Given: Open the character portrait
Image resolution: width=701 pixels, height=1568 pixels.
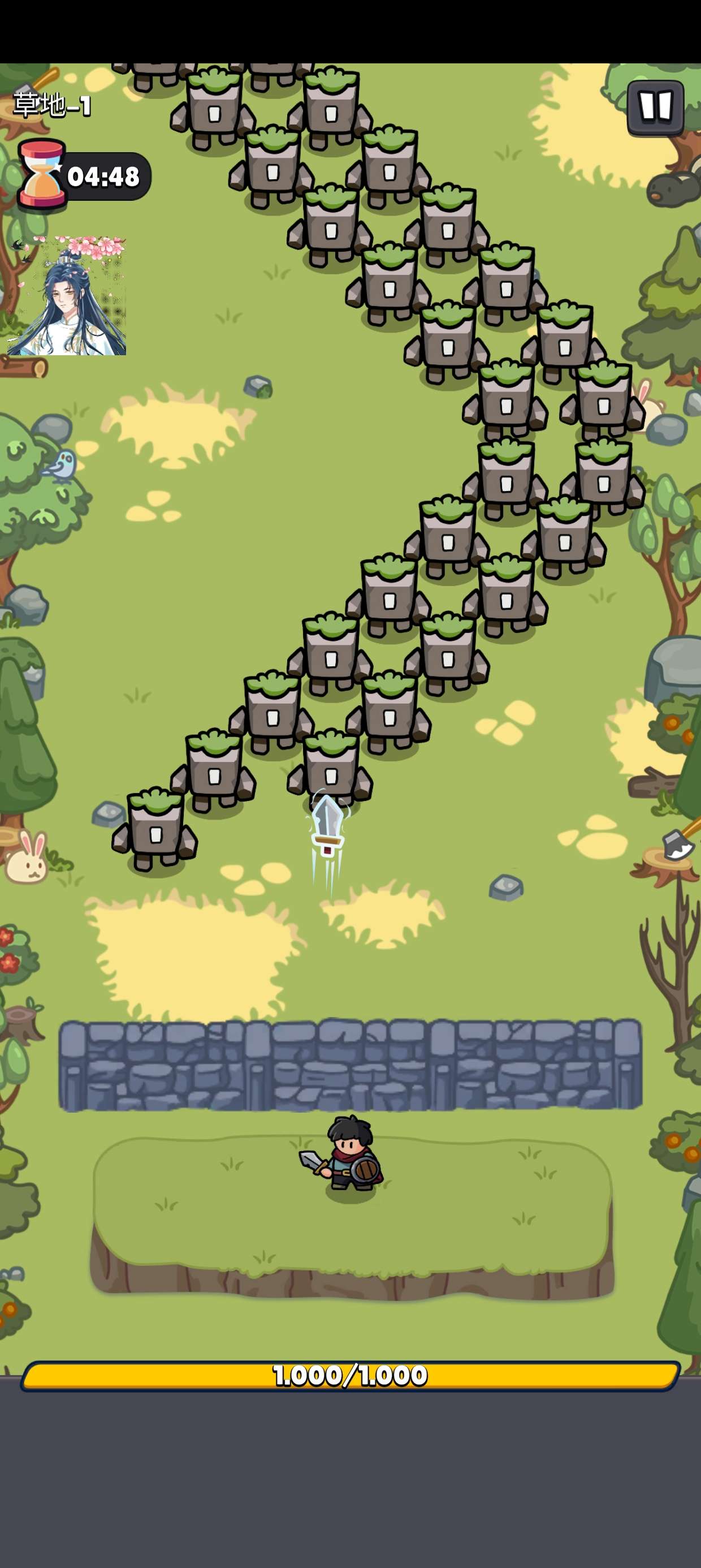Looking at the screenshot, I should [66, 295].
